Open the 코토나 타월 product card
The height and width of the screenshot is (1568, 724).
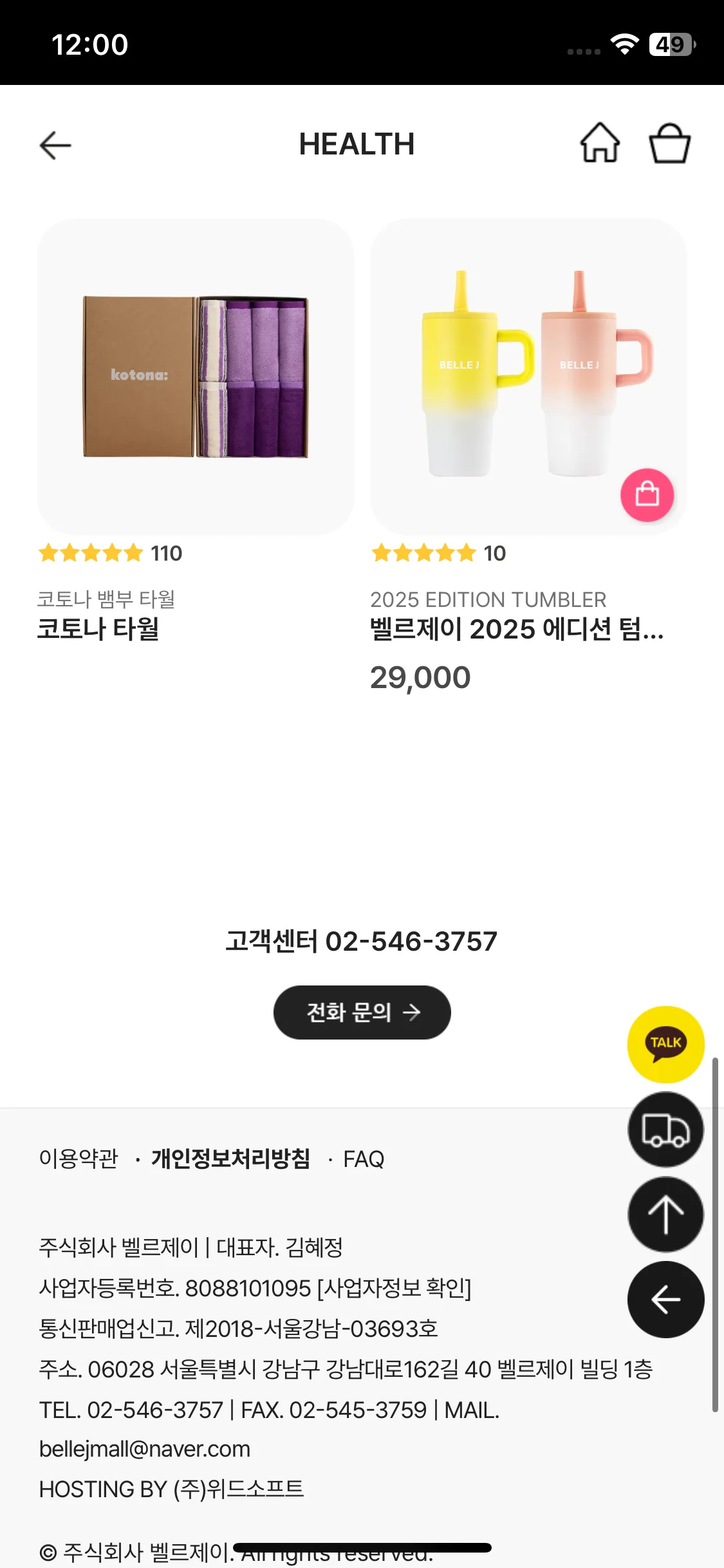click(x=195, y=377)
